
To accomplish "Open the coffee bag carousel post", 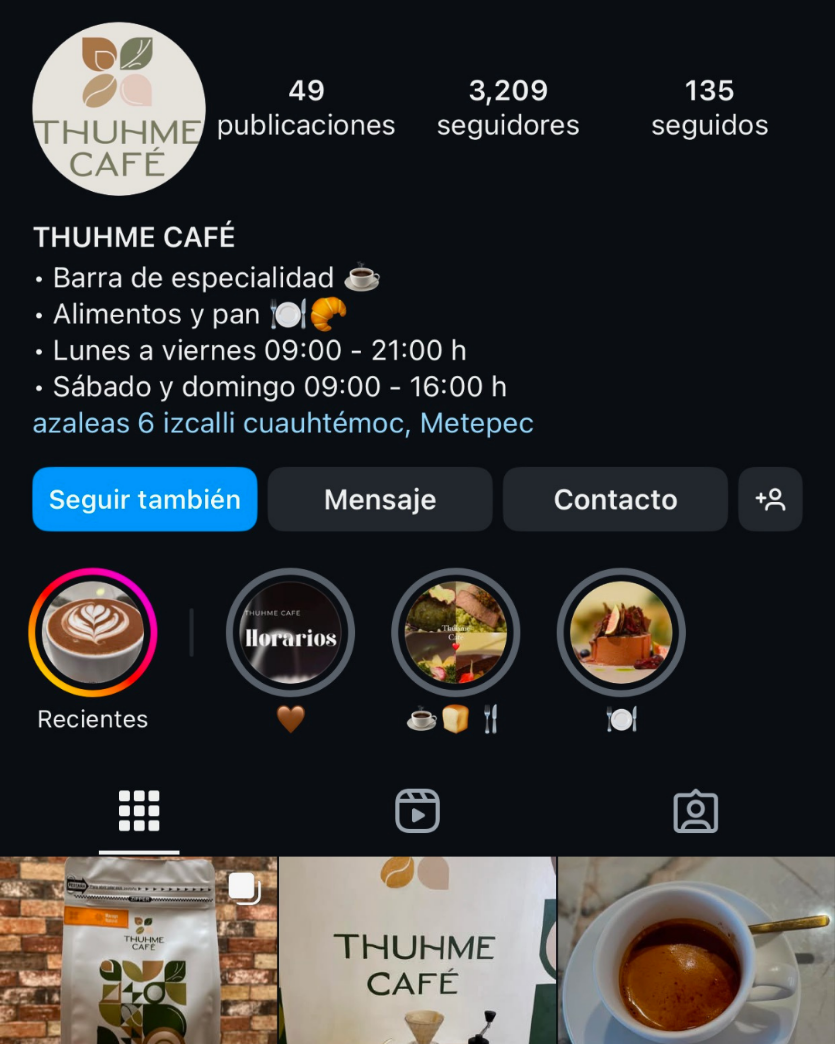I will (x=138, y=950).
